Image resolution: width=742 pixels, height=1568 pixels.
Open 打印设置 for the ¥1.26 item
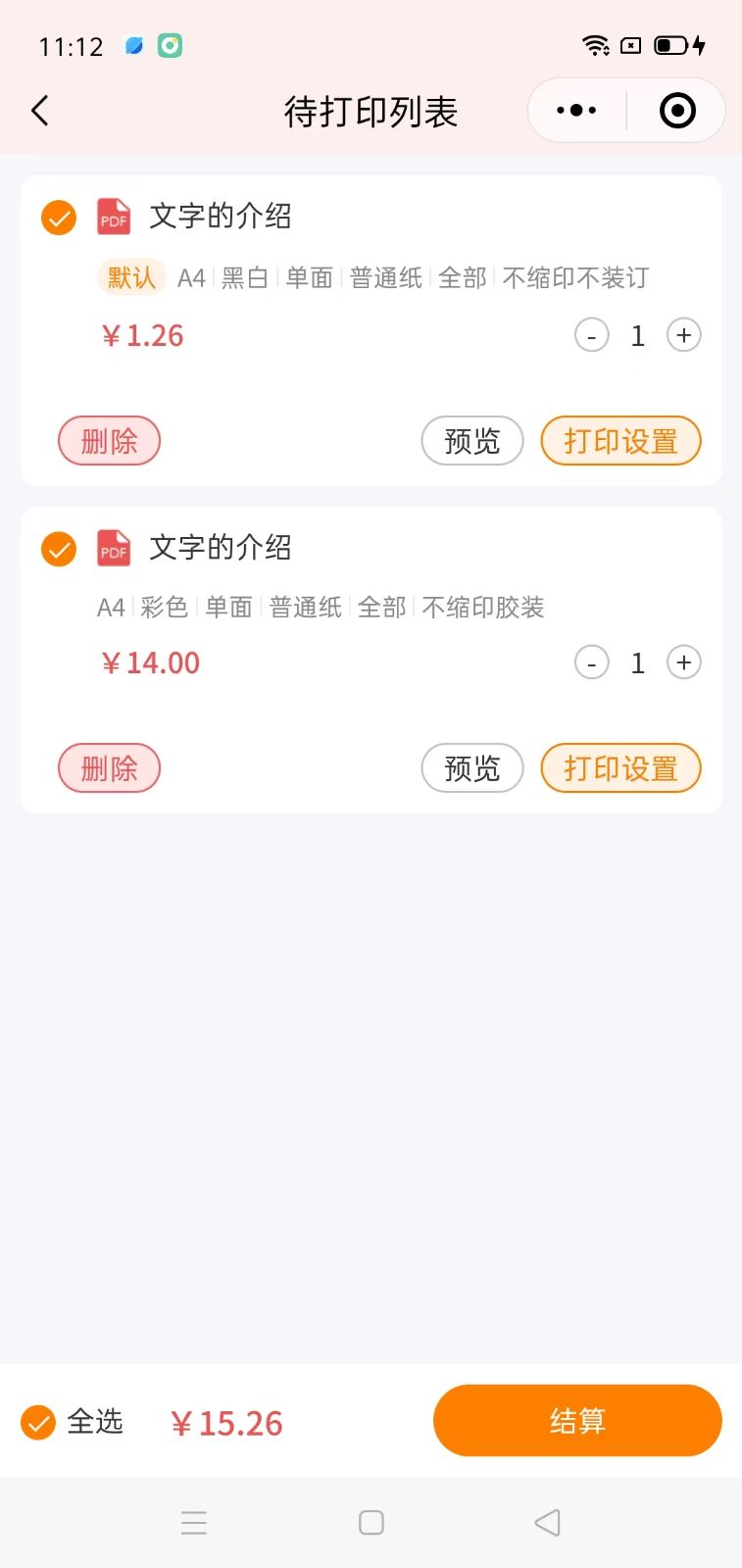point(621,441)
